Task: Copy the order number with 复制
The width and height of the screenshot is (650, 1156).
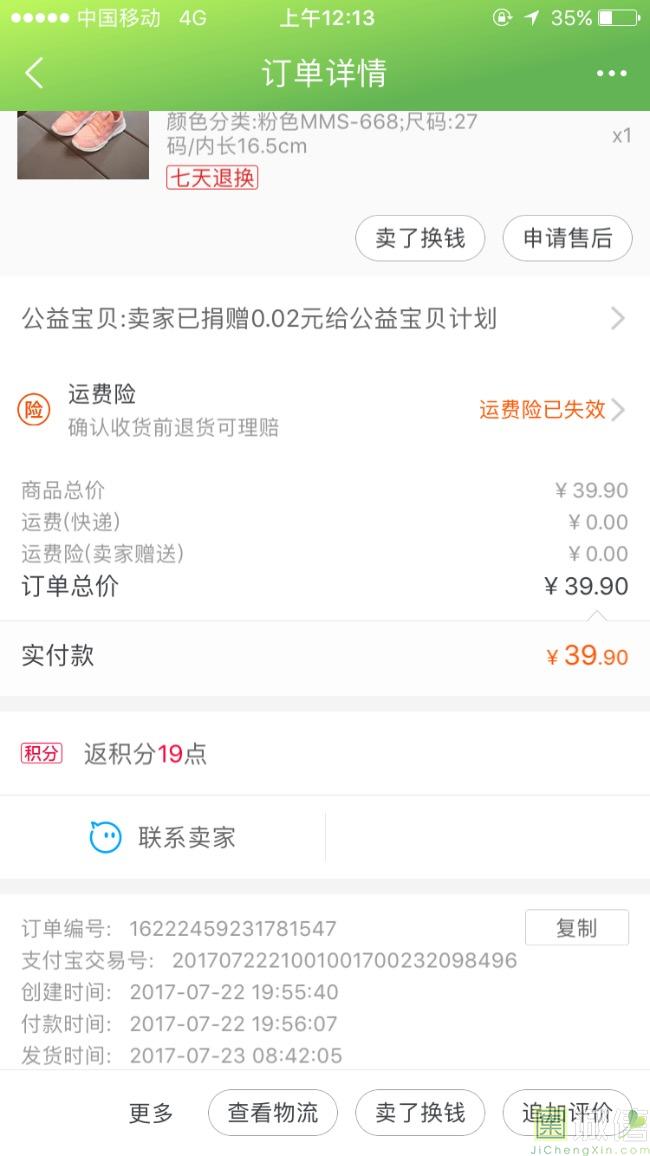Action: [576, 928]
